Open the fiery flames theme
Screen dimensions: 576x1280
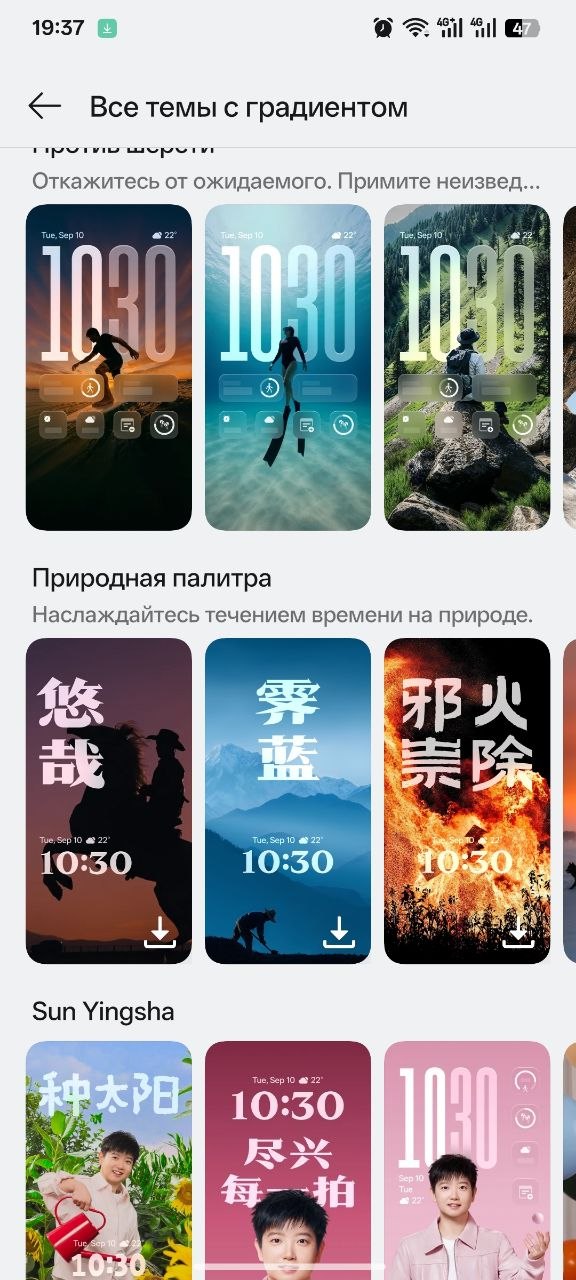point(467,801)
